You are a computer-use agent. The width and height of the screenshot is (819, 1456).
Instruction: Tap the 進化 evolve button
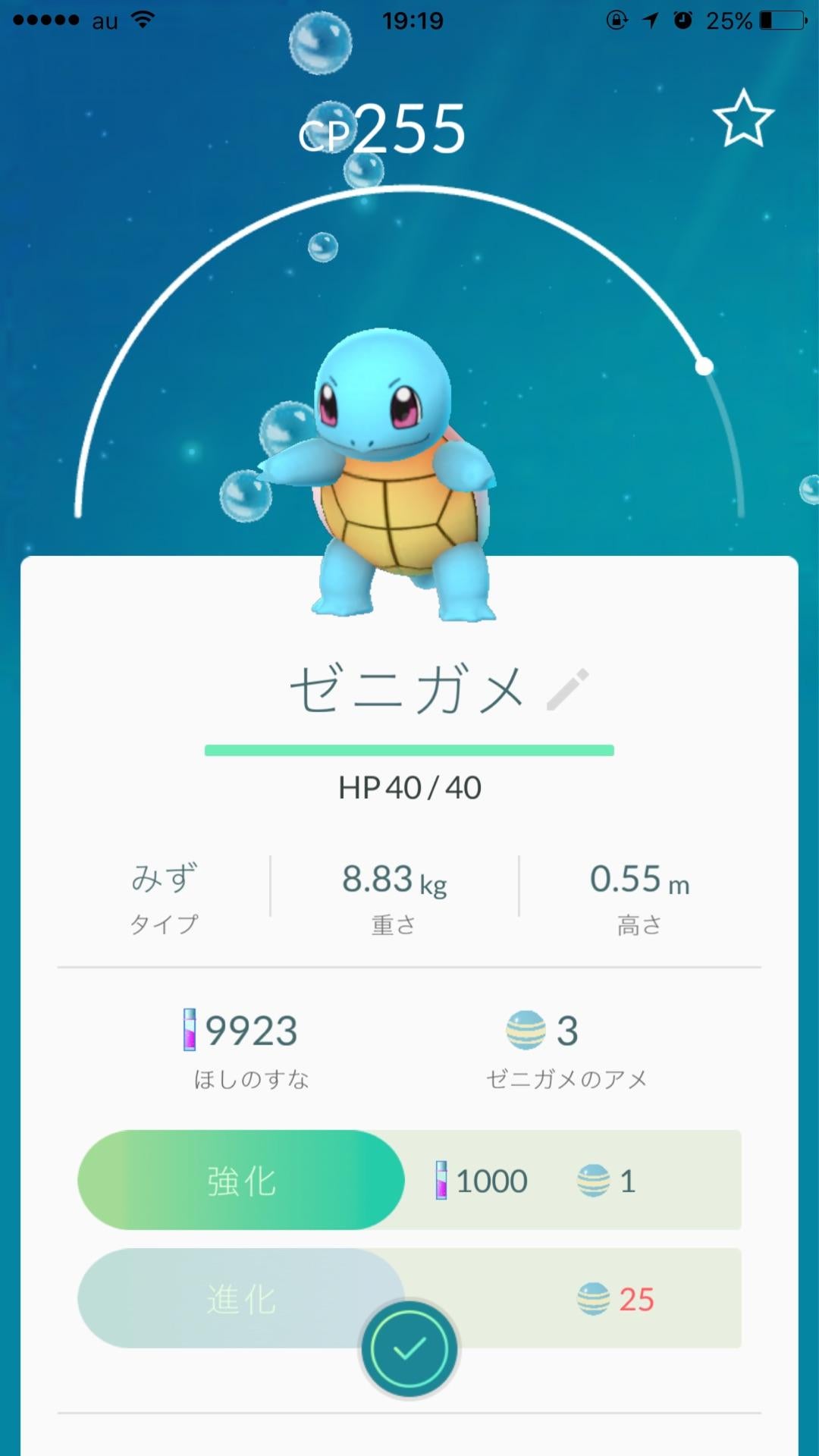239,1298
